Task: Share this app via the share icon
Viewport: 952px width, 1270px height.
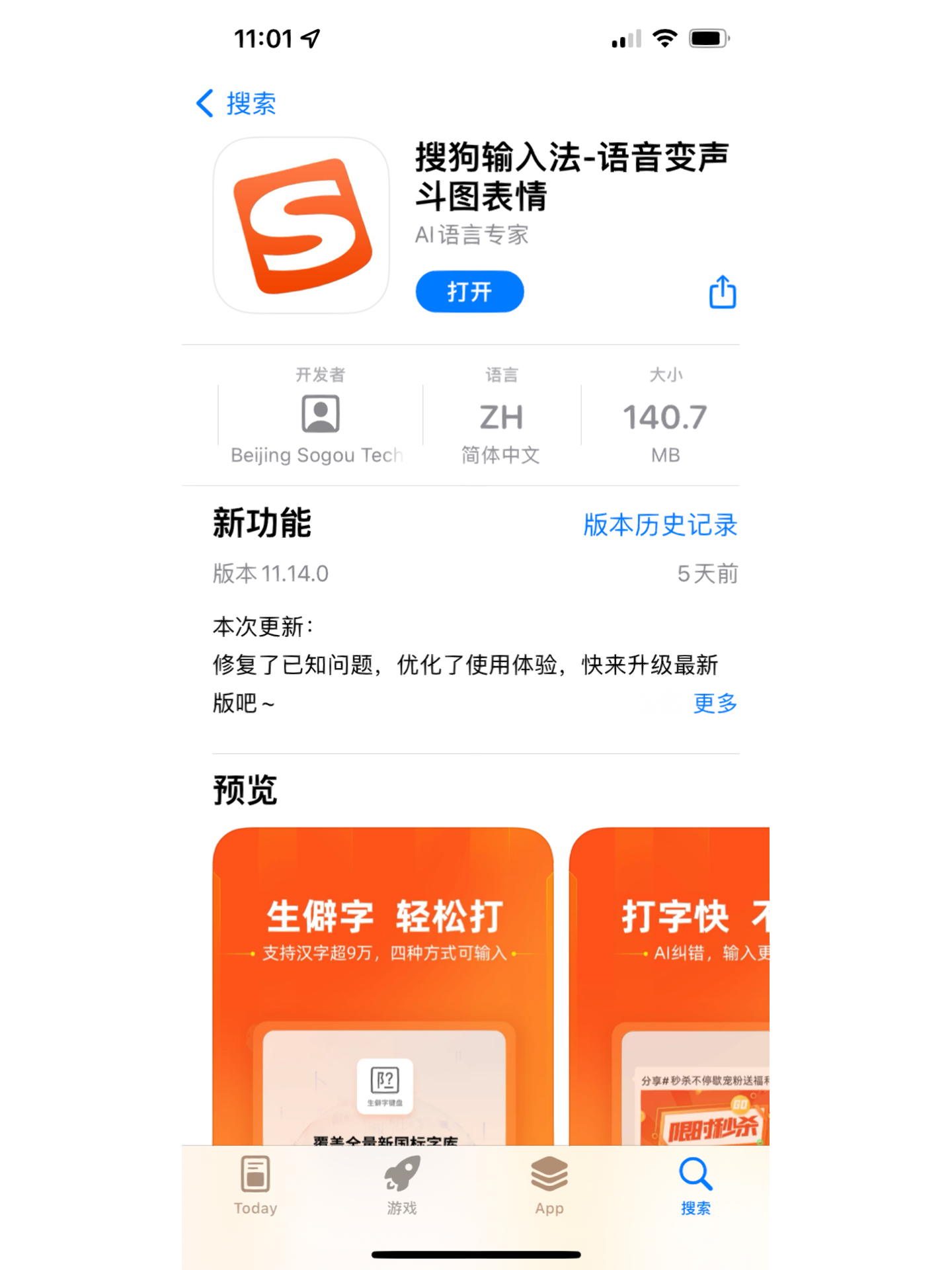Action: click(722, 292)
